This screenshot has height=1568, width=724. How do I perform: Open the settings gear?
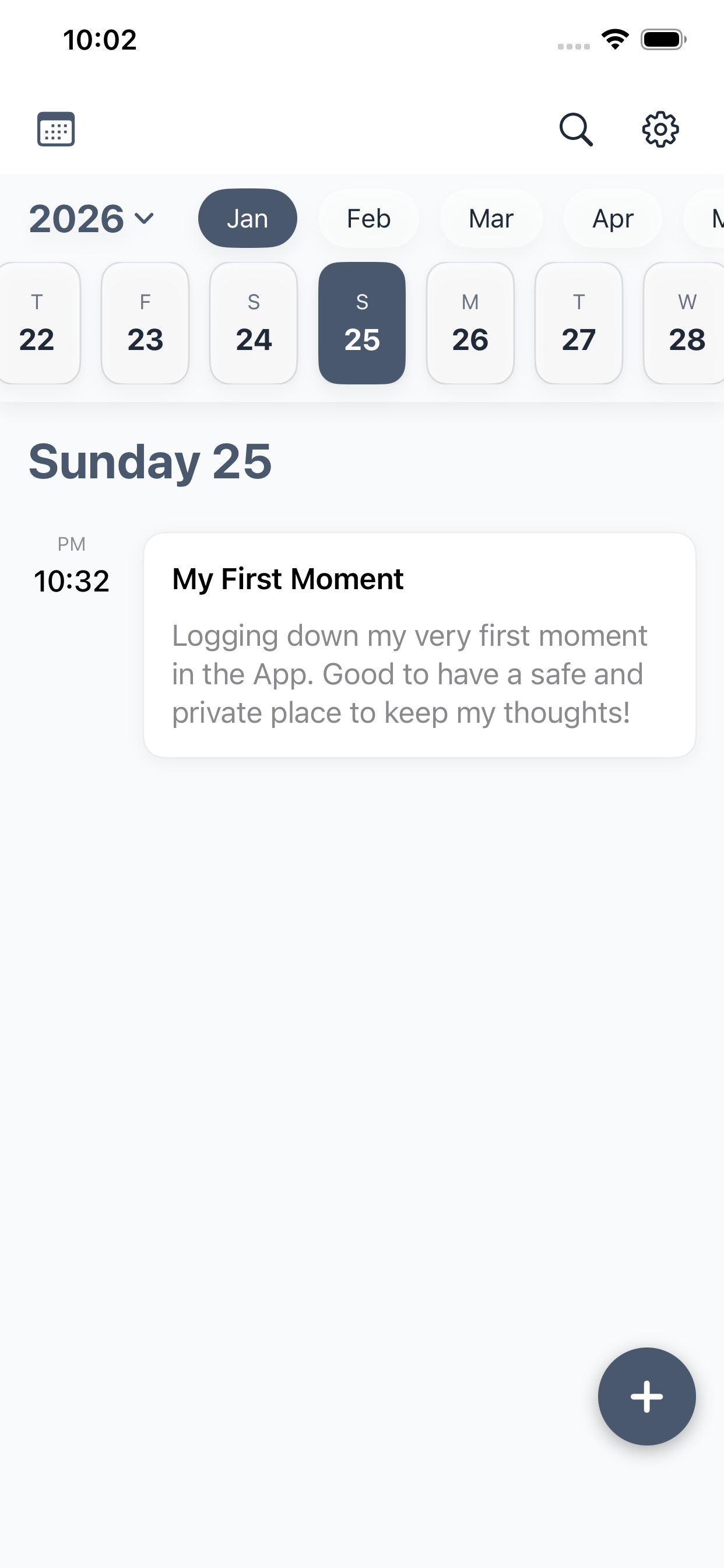click(660, 129)
